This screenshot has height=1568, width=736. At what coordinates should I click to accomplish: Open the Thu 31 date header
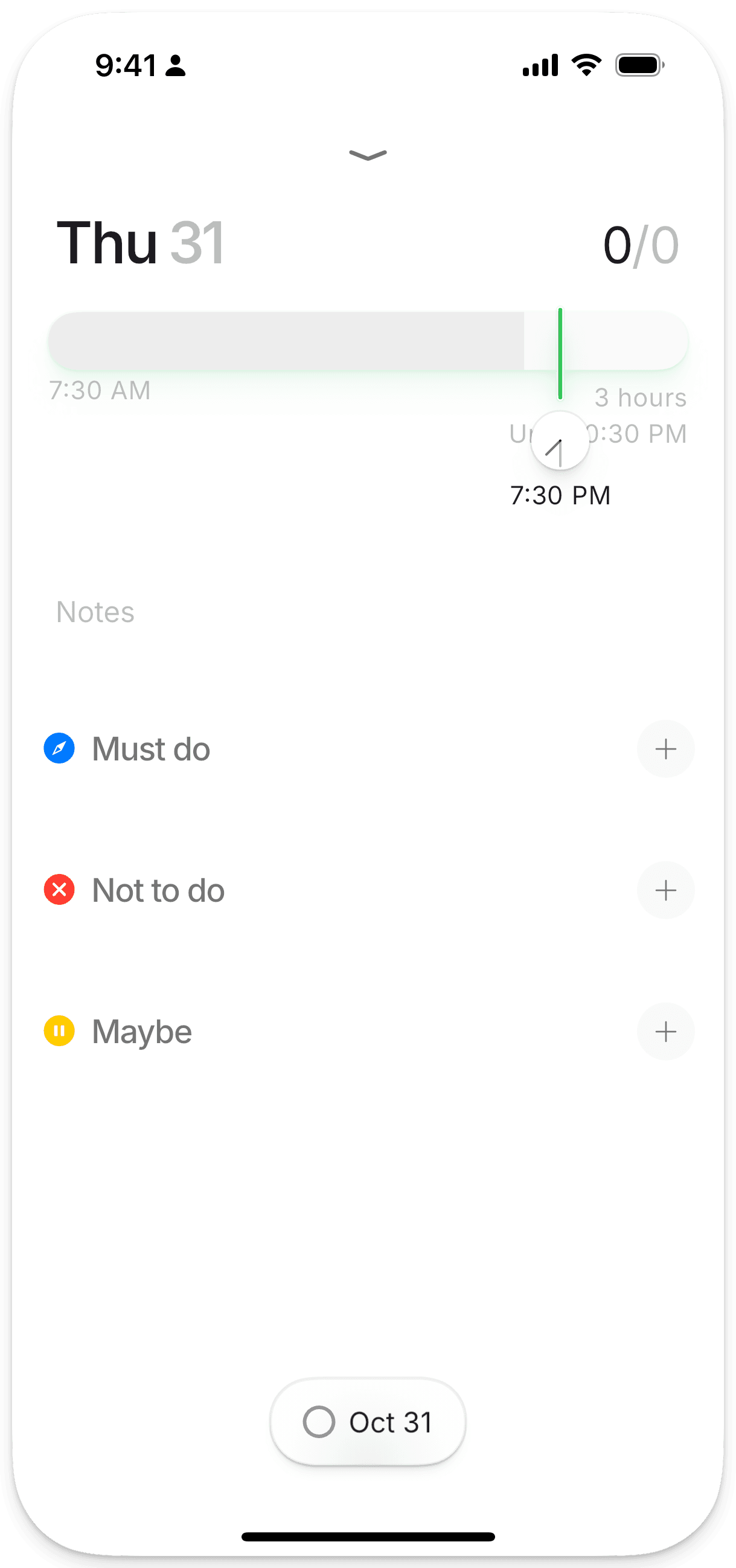[x=139, y=243]
